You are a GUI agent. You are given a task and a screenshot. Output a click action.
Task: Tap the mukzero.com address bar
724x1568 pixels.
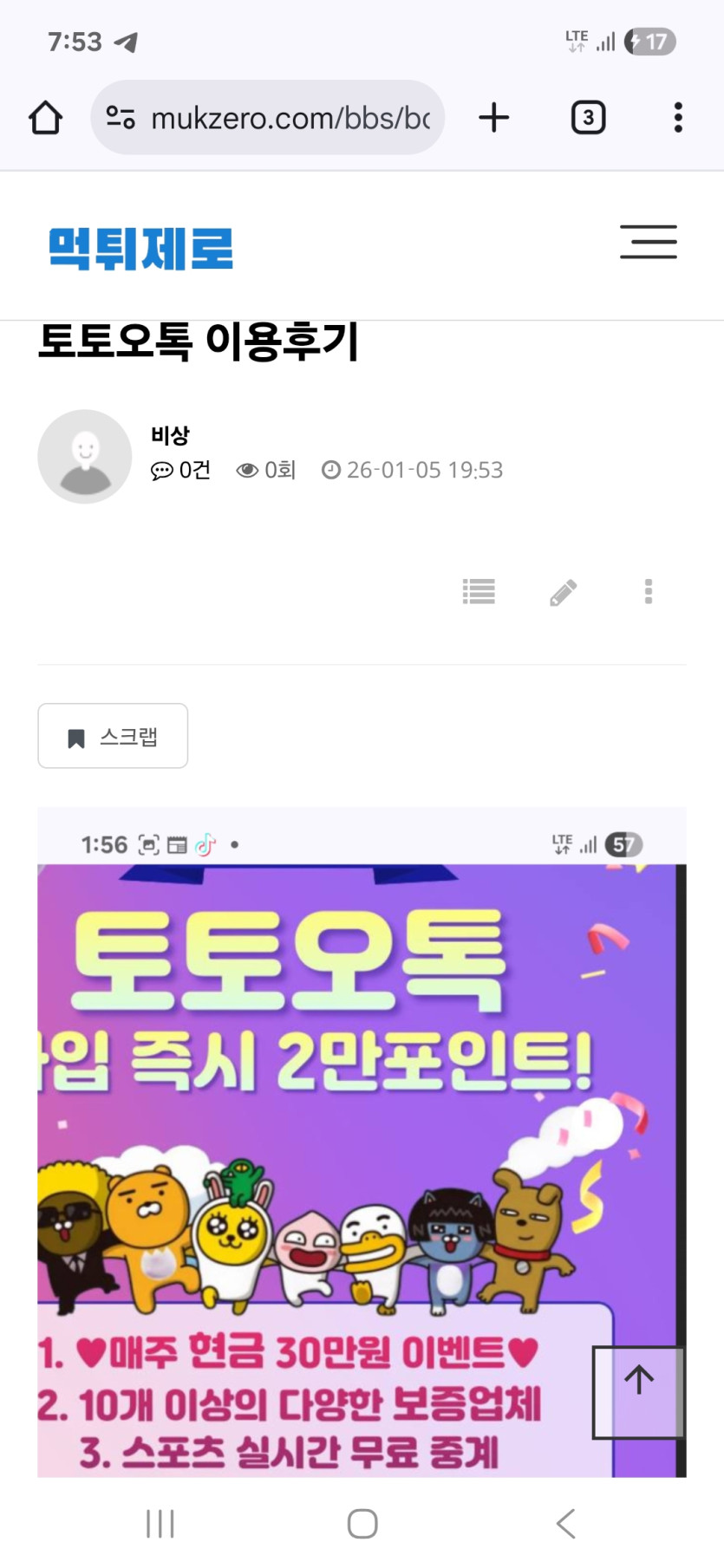(269, 118)
